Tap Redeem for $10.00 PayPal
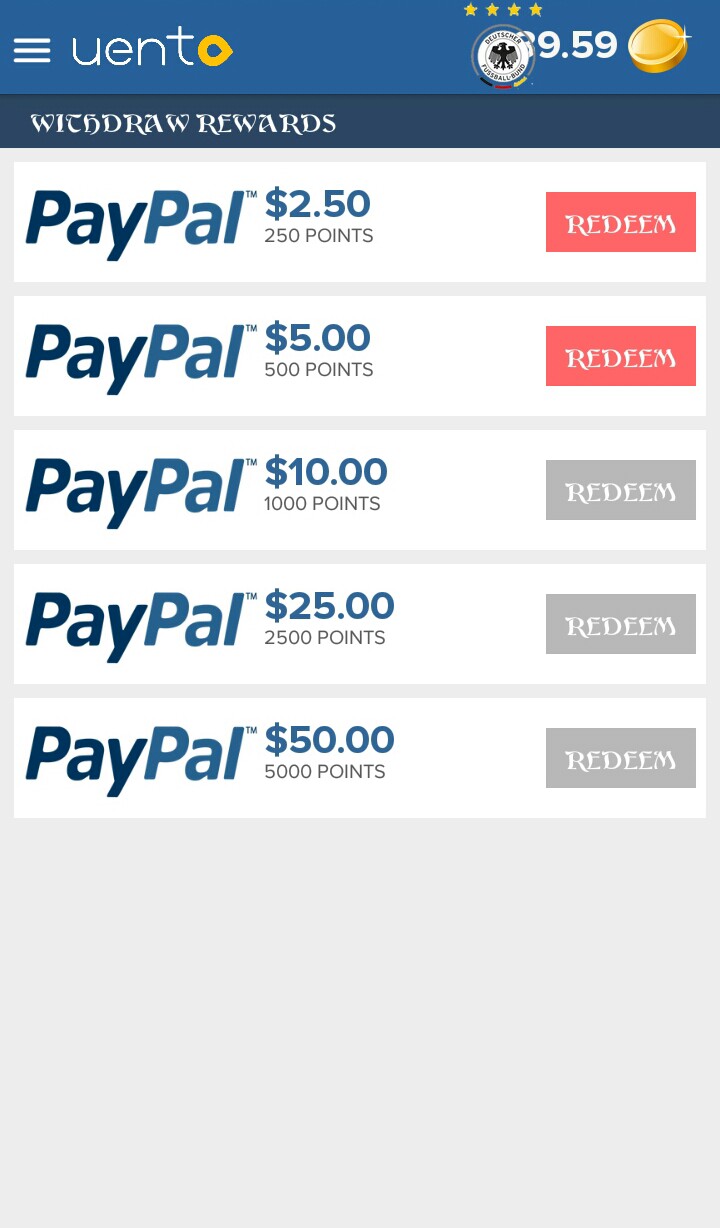This screenshot has width=720, height=1228. [620, 490]
